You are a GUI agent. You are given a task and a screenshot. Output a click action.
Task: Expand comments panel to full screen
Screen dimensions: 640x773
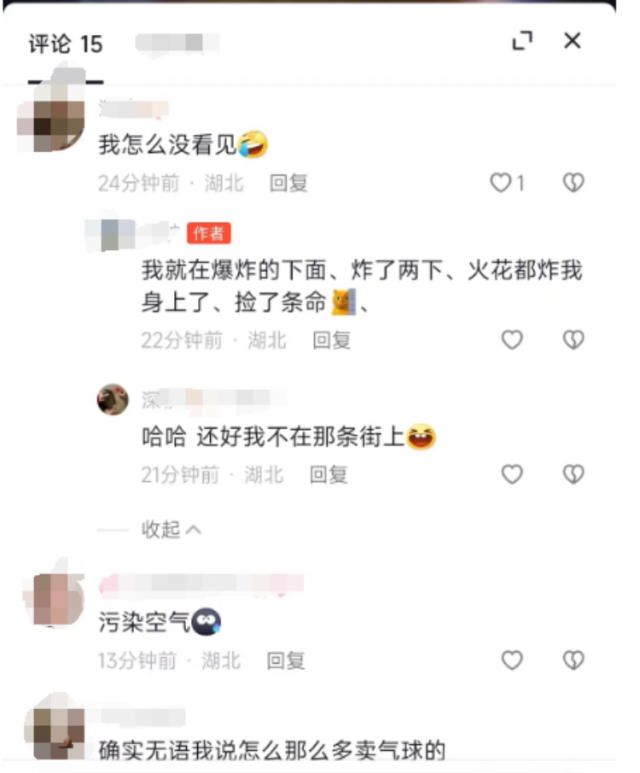pos(522,41)
